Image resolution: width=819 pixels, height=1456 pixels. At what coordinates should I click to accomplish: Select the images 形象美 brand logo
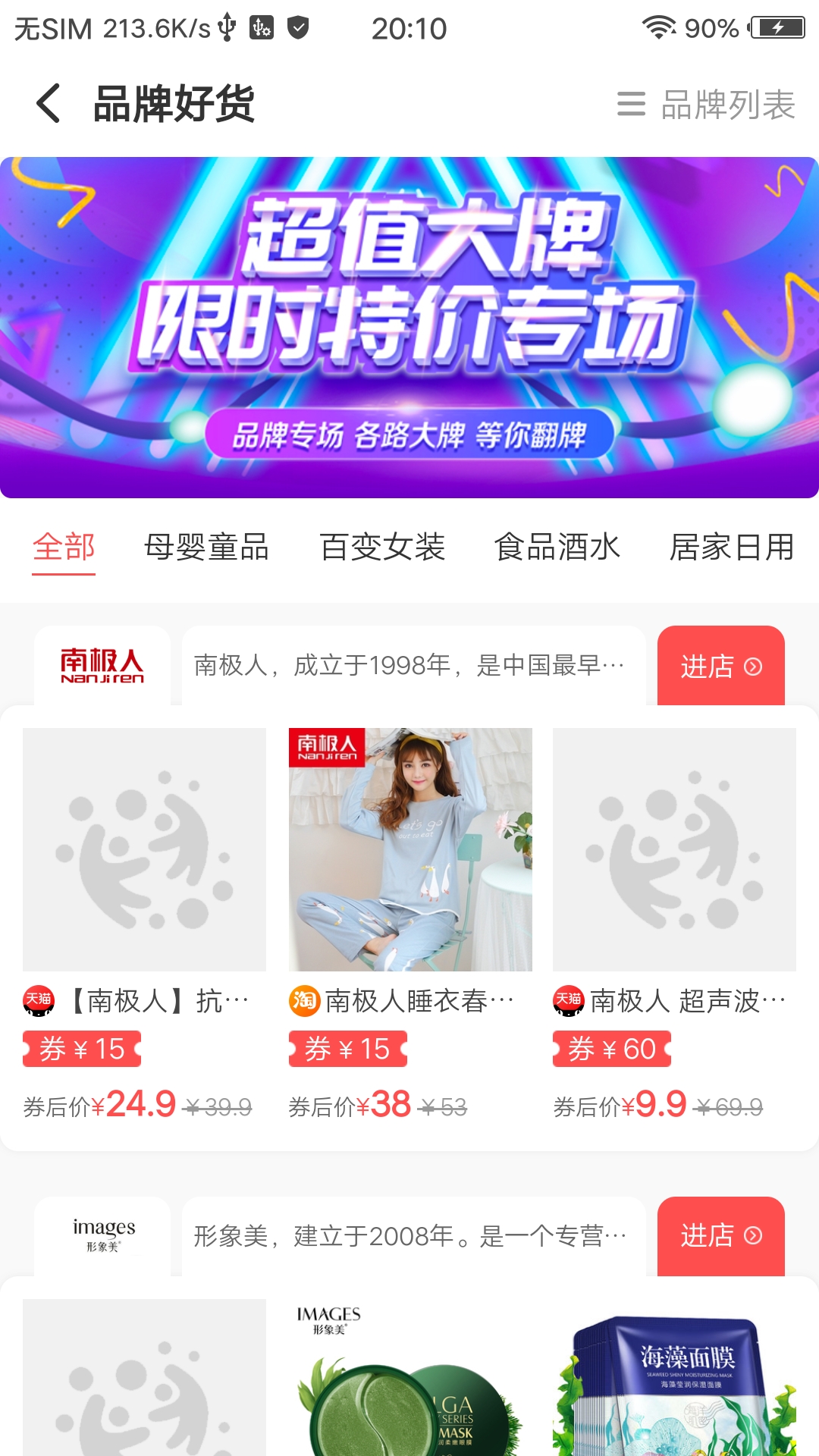pyautogui.click(x=104, y=1234)
